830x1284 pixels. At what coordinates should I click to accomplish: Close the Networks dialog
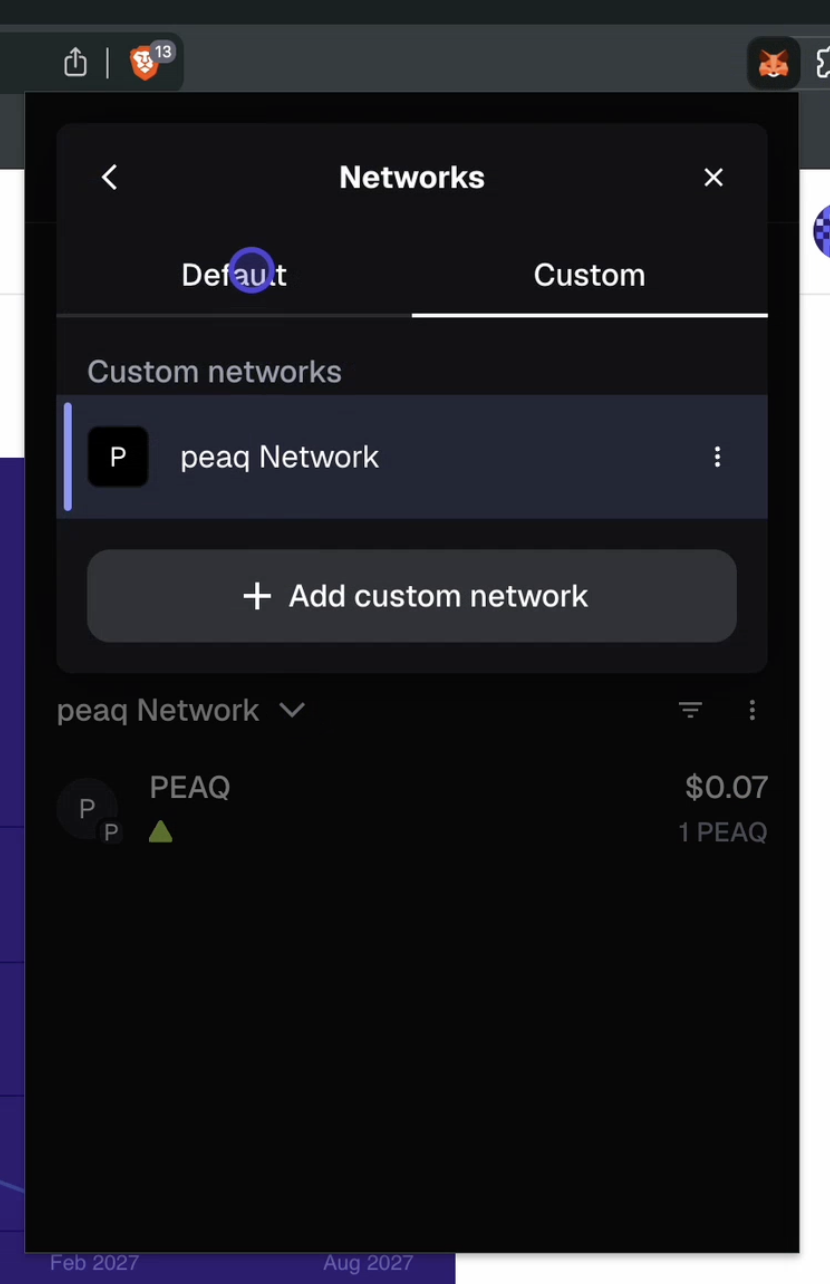point(713,177)
